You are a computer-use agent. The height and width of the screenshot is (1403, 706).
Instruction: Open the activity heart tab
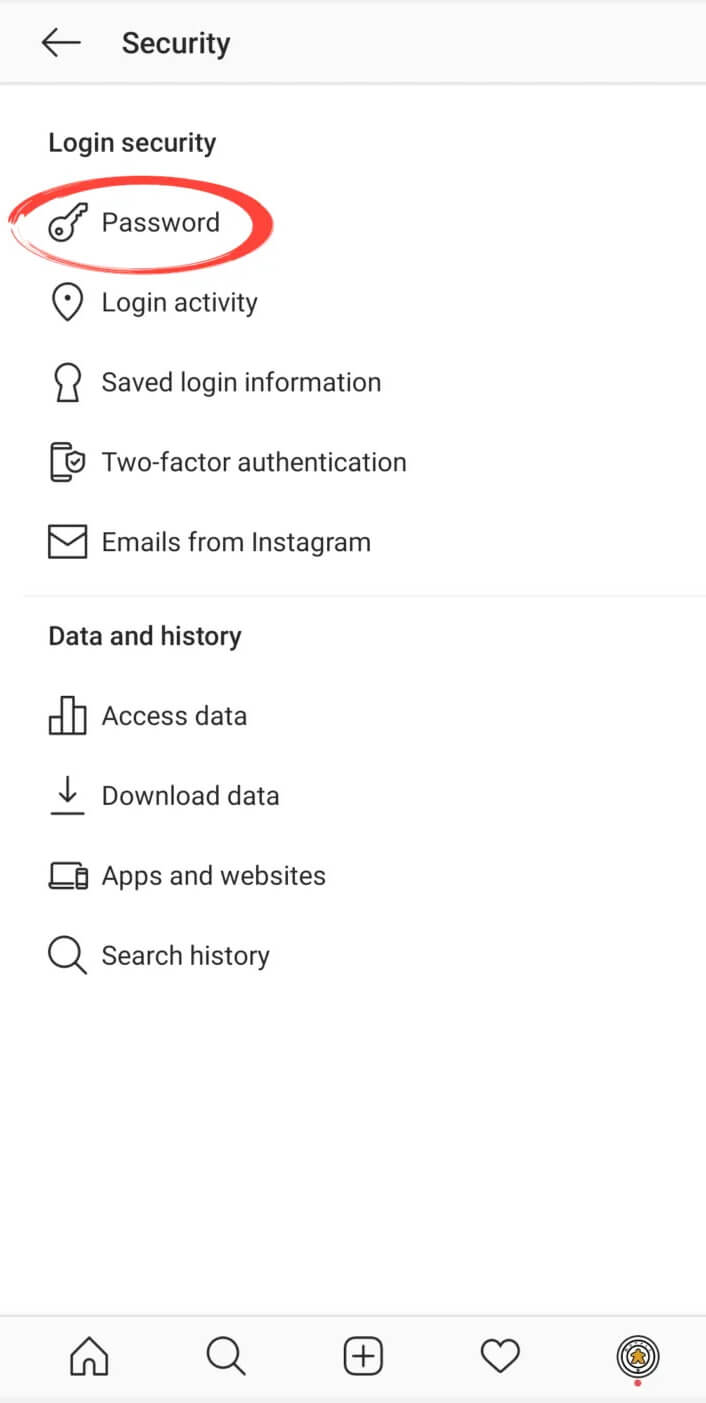(500, 1356)
